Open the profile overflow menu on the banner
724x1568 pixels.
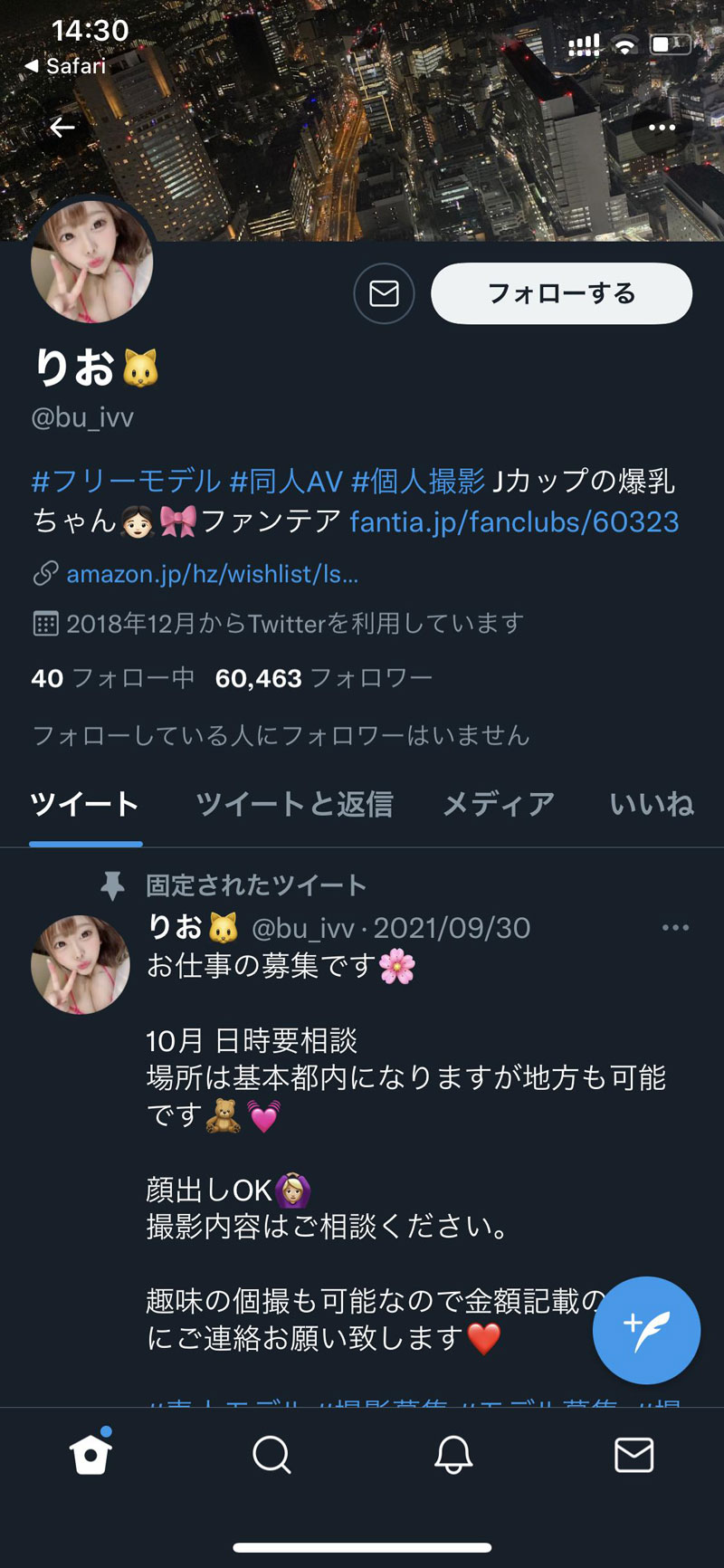pos(662,128)
